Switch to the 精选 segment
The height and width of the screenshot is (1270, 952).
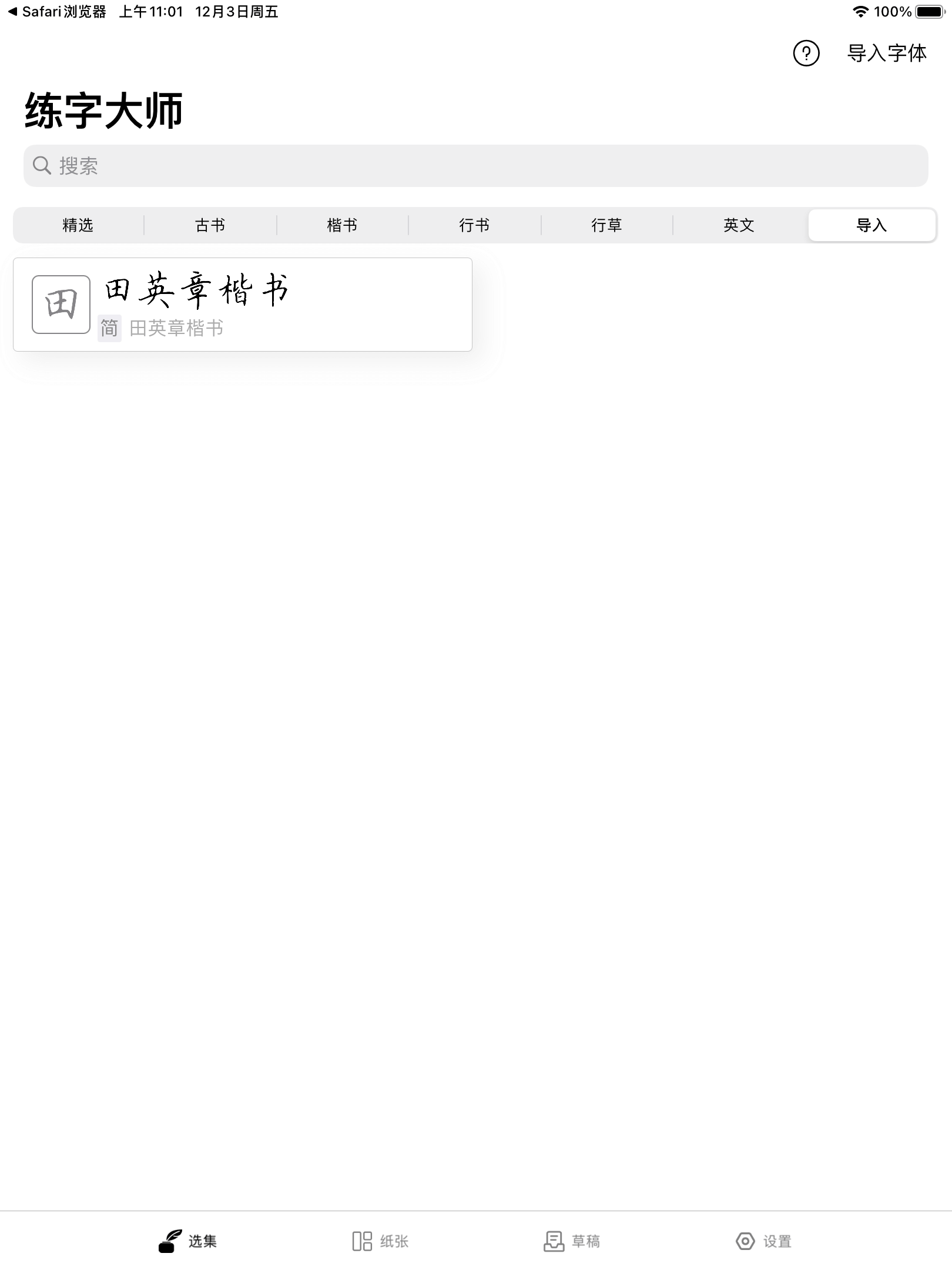[78, 225]
